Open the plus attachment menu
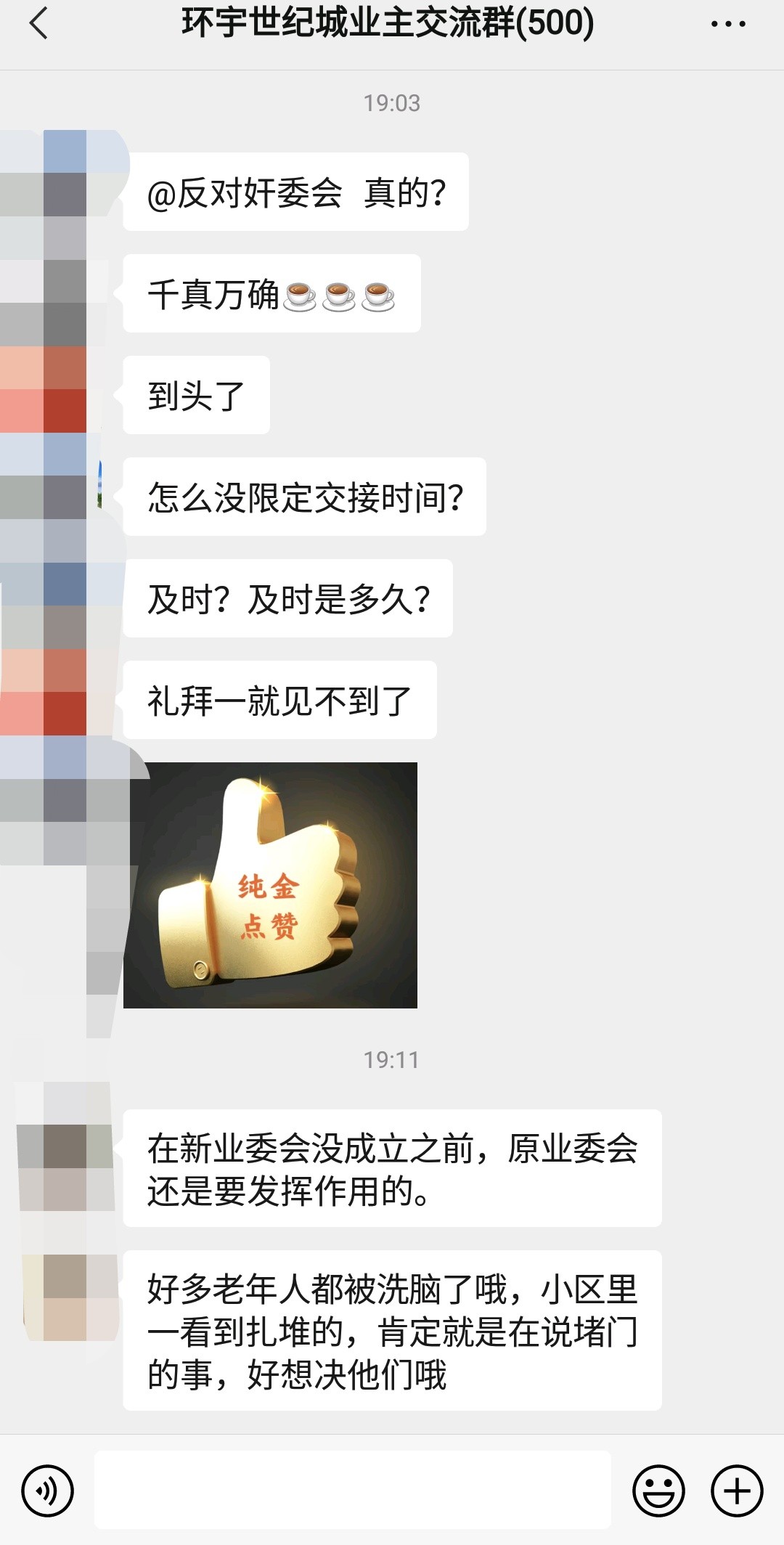The image size is (784, 1545). 736,1491
